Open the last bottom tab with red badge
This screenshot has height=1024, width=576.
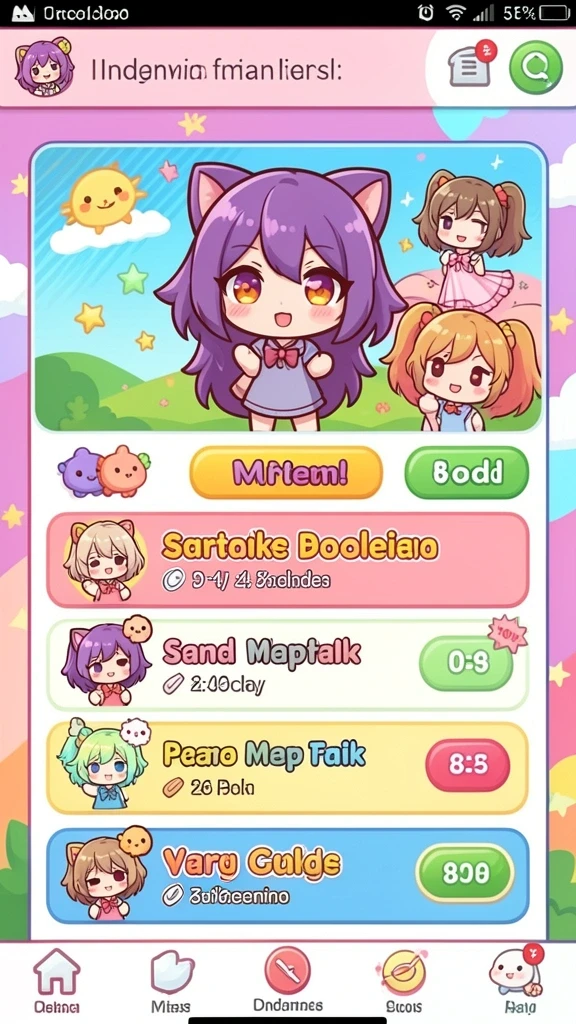click(517, 980)
